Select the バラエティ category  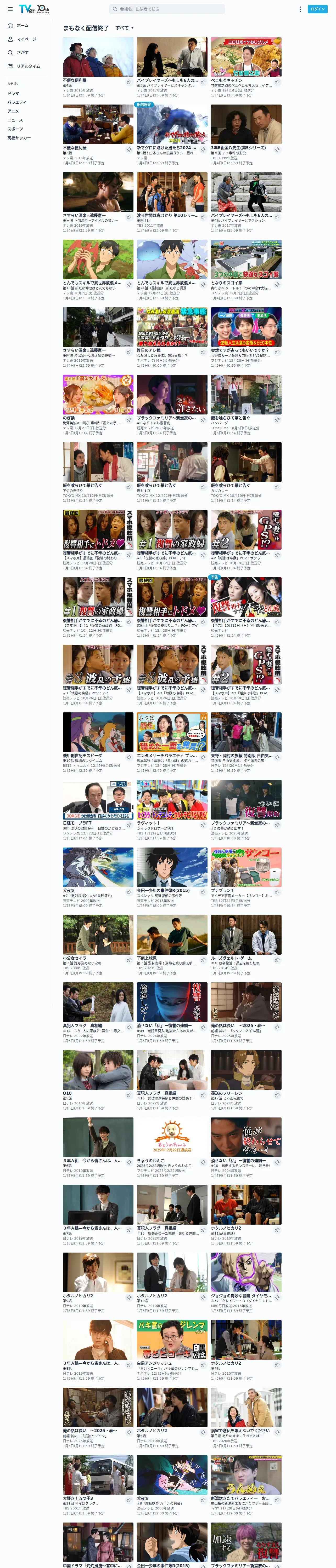[x=17, y=102]
